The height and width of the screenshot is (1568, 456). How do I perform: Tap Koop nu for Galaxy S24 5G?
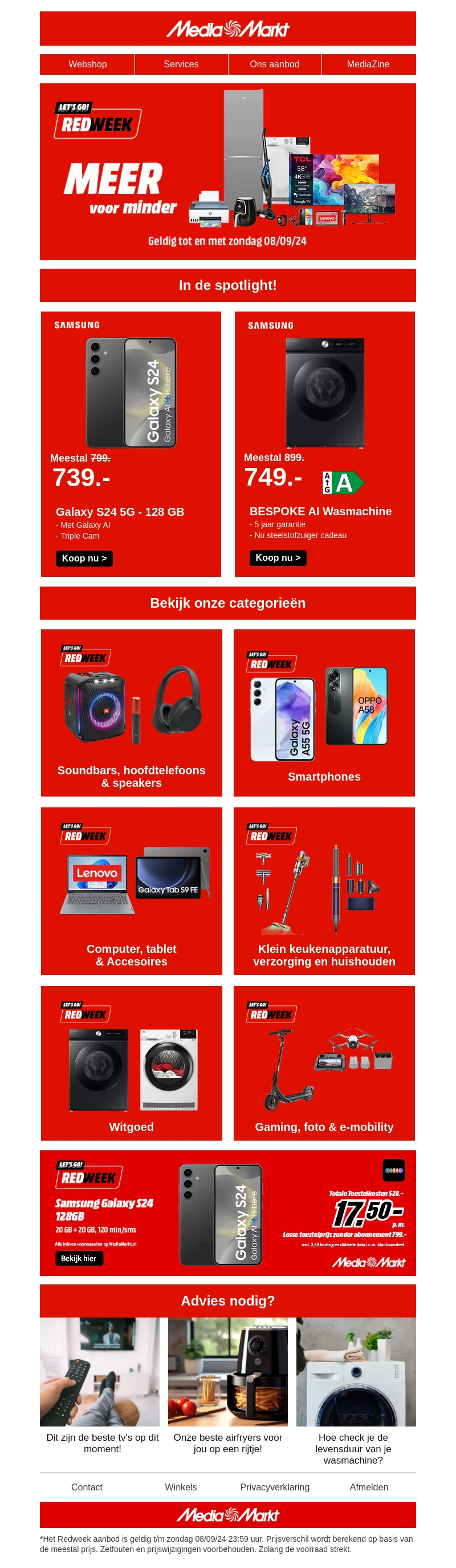(x=84, y=558)
